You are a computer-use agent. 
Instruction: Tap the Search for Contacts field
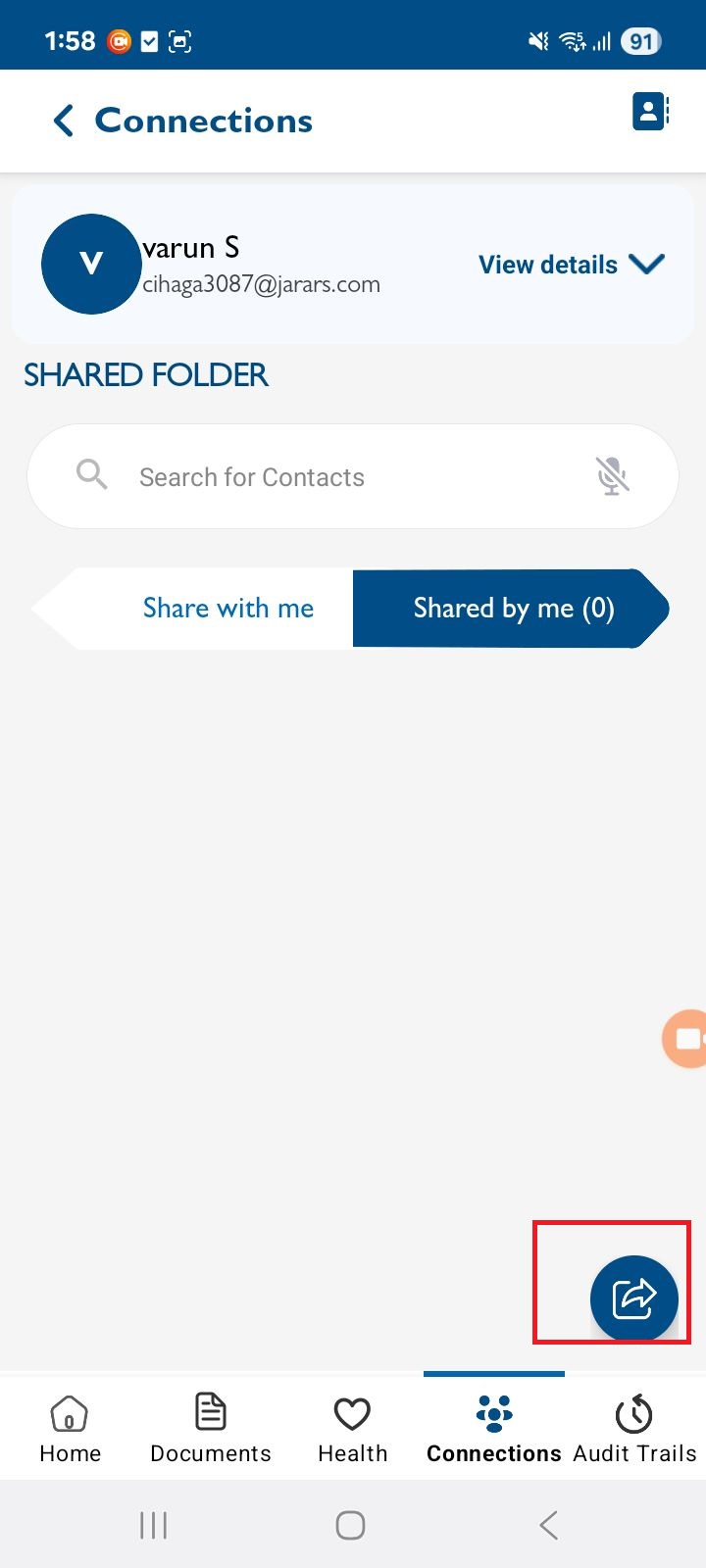tap(333, 477)
